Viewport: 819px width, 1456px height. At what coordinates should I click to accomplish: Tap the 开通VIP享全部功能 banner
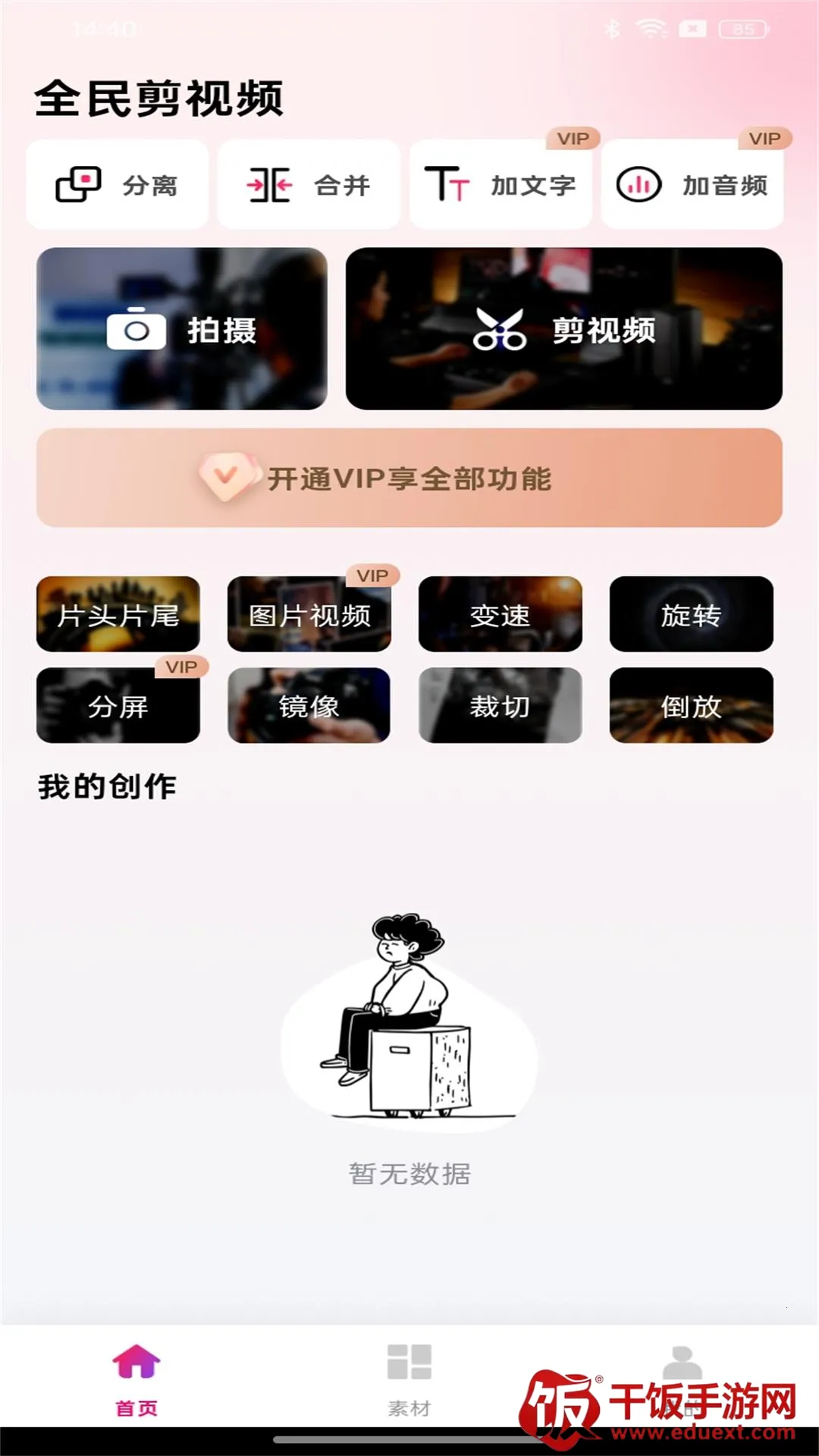[x=409, y=478]
